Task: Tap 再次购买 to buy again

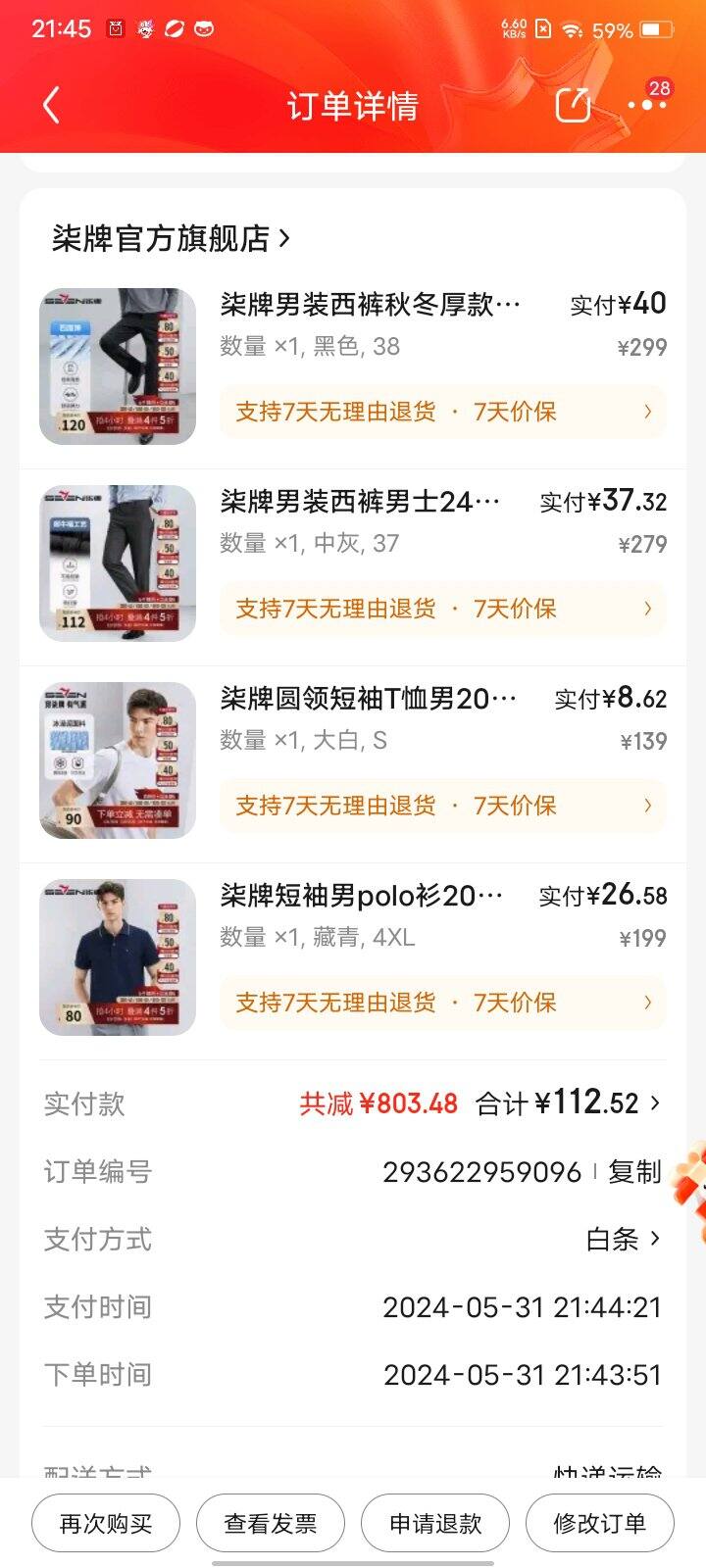Action: (106, 1524)
